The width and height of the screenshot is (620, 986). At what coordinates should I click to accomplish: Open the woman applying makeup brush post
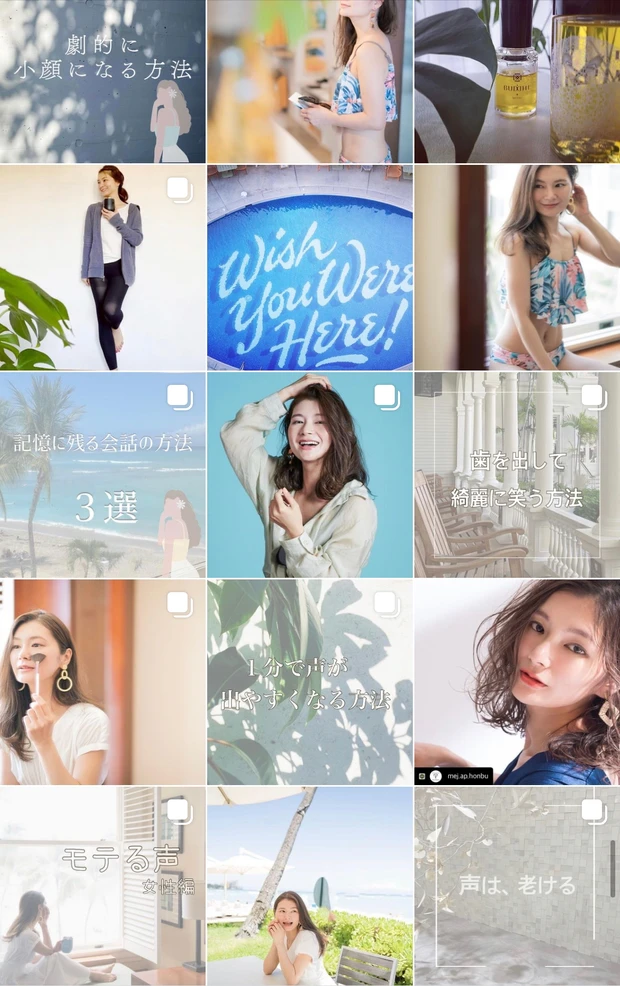click(x=102, y=682)
